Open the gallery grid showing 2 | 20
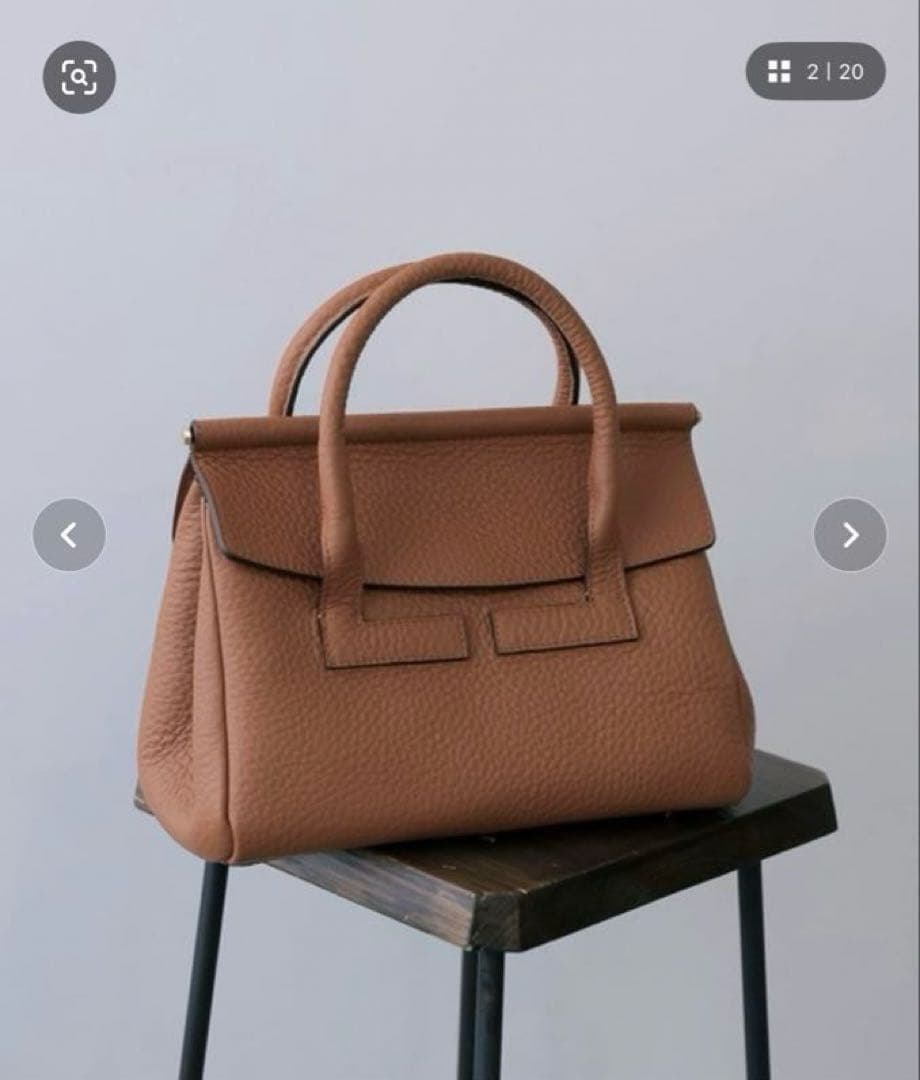920x1080 pixels. point(815,71)
